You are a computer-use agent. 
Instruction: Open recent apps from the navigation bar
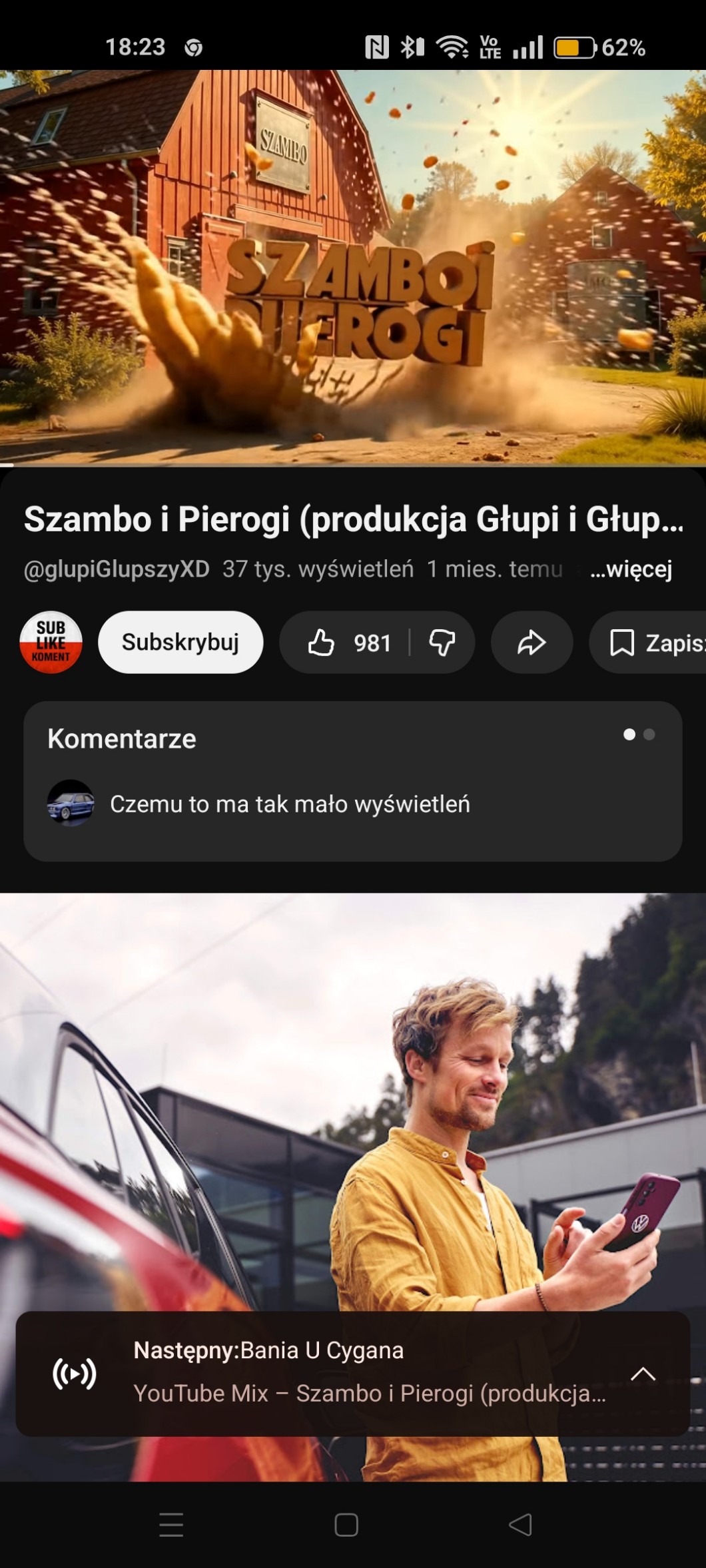[171, 1524]
